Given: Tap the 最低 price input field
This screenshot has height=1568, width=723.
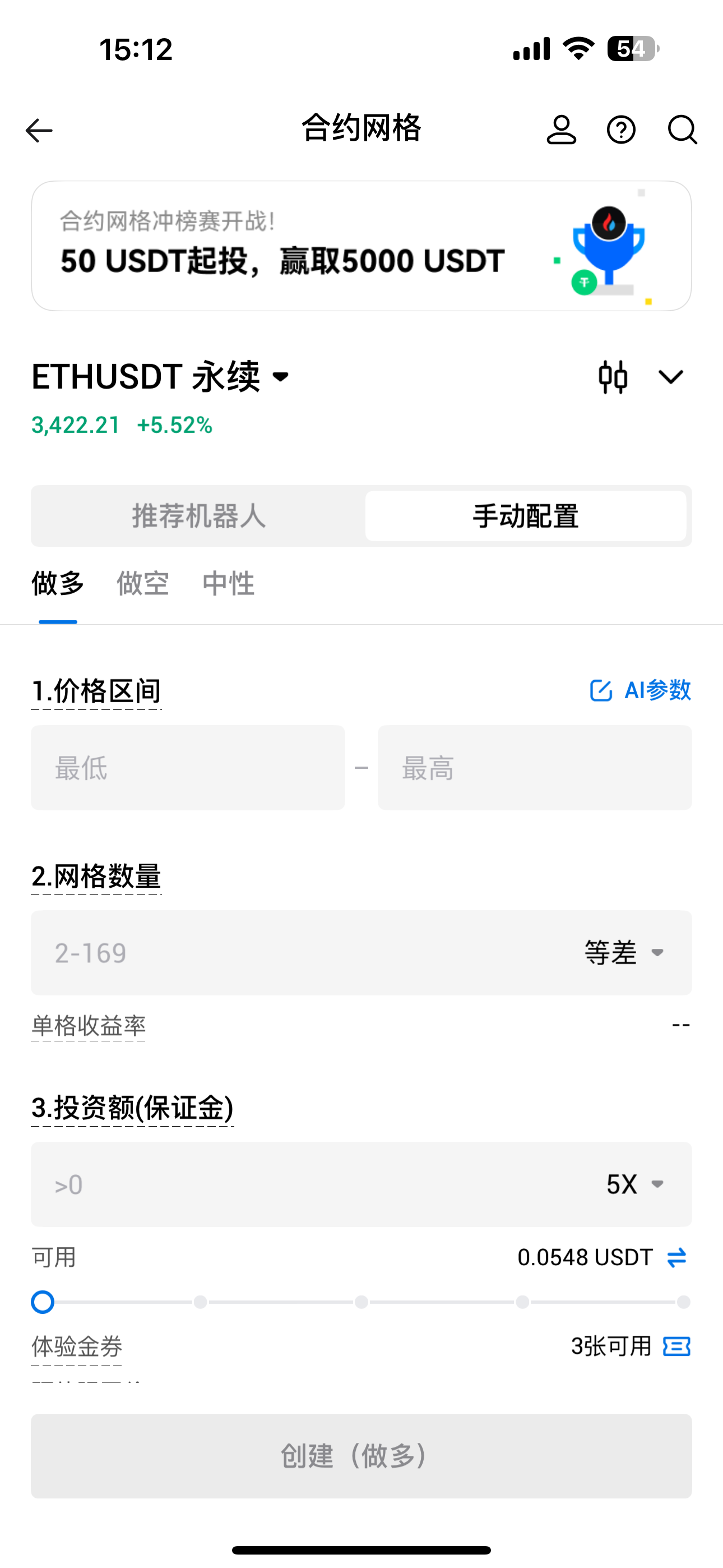Looking at the screenshot, I should [187, 768].
